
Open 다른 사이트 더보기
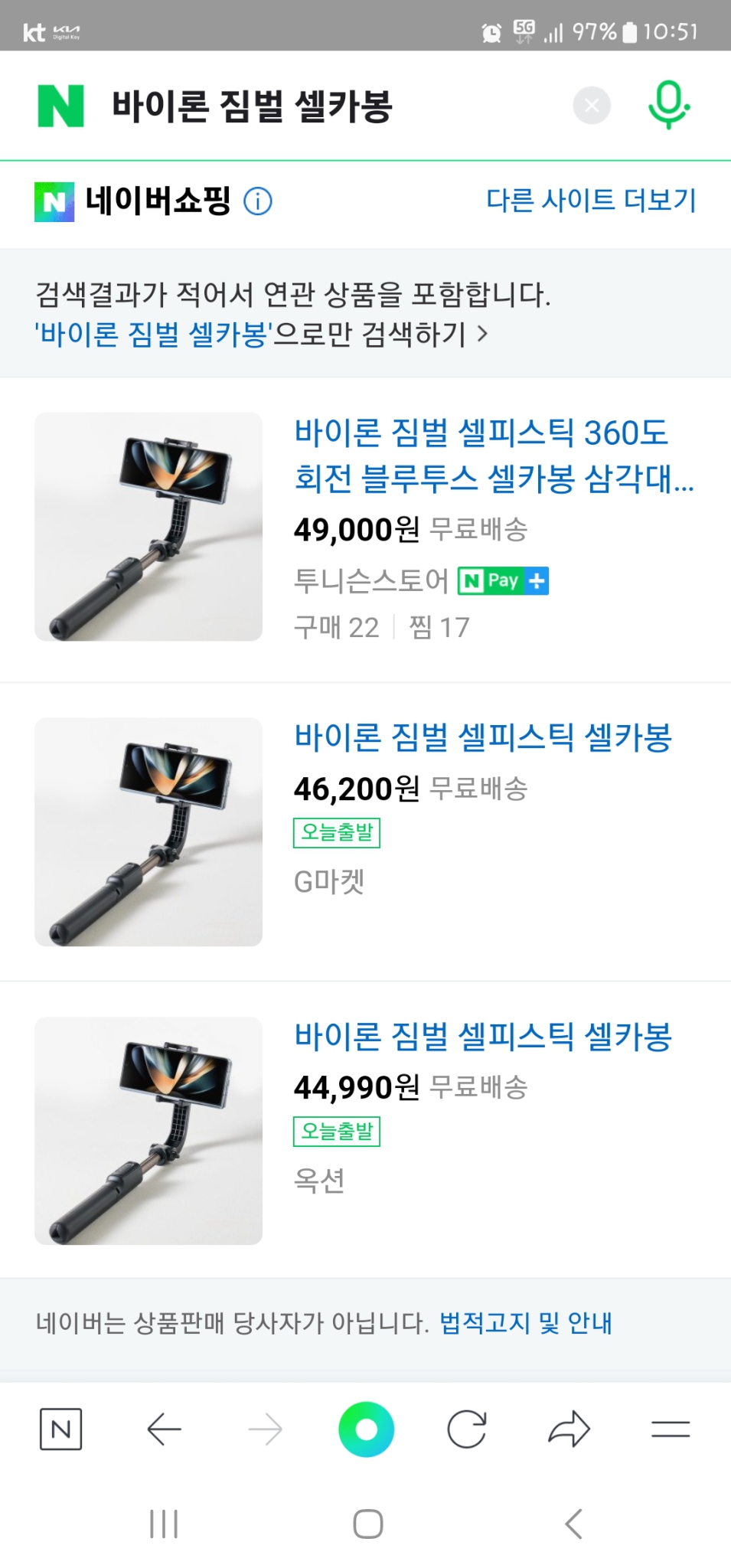pos(591,201)
